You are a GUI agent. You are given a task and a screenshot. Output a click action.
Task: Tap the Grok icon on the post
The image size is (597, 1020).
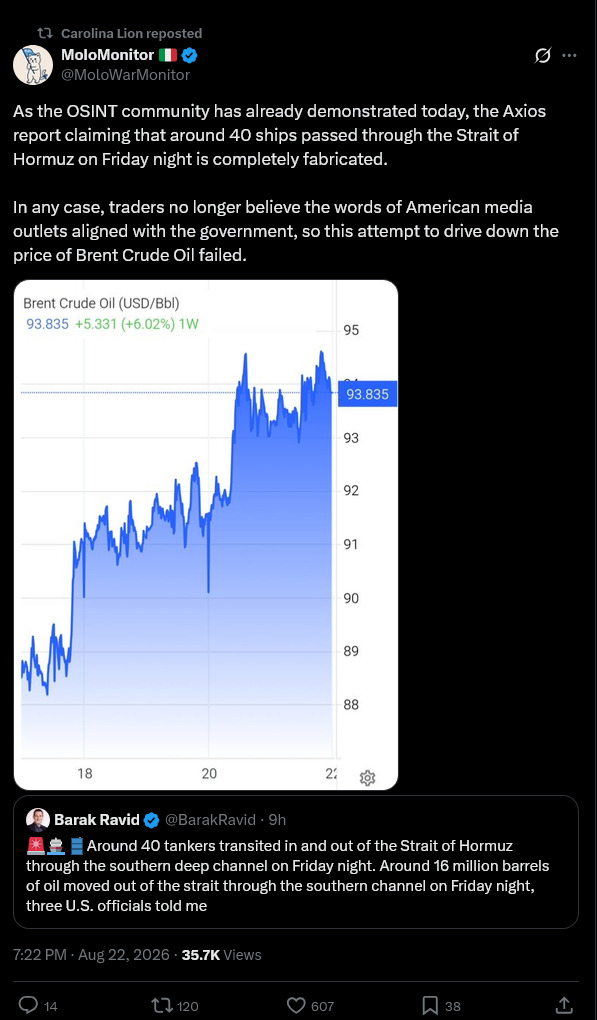(542, 57)
